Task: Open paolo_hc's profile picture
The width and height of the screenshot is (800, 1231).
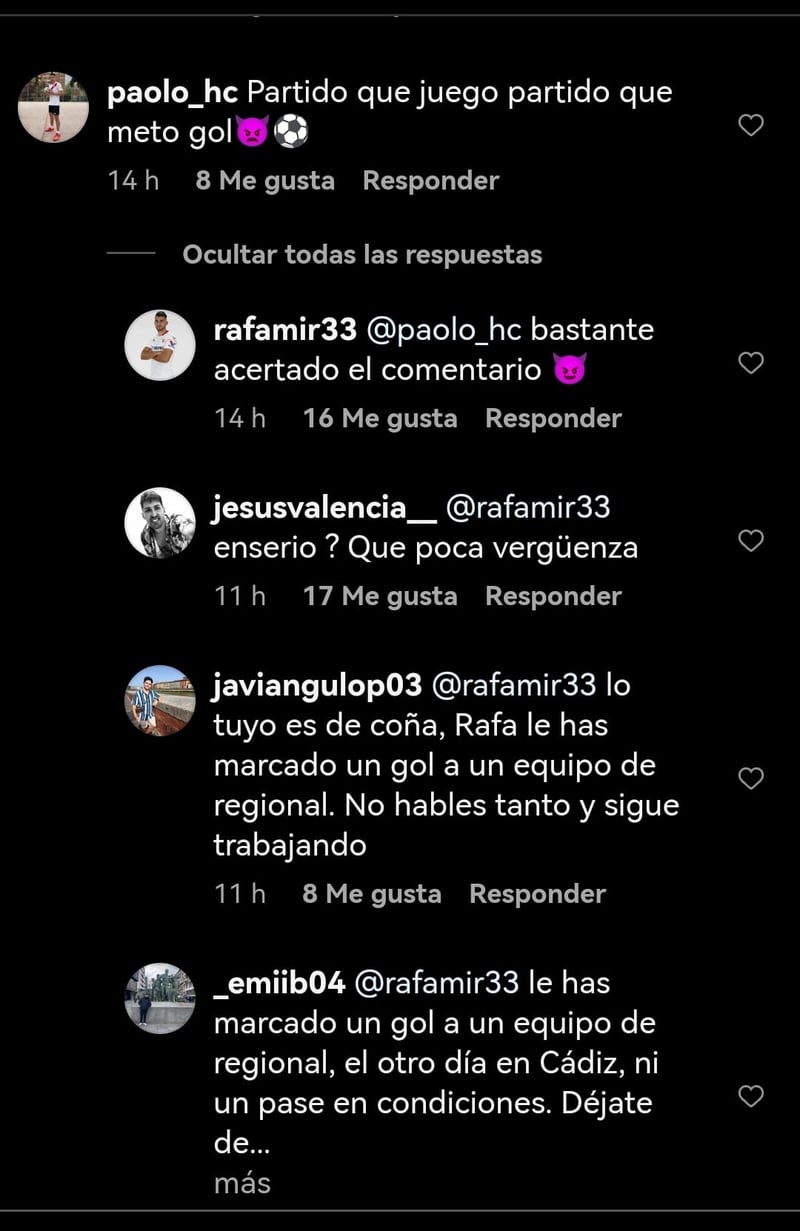Action: [x=54, y=107]
